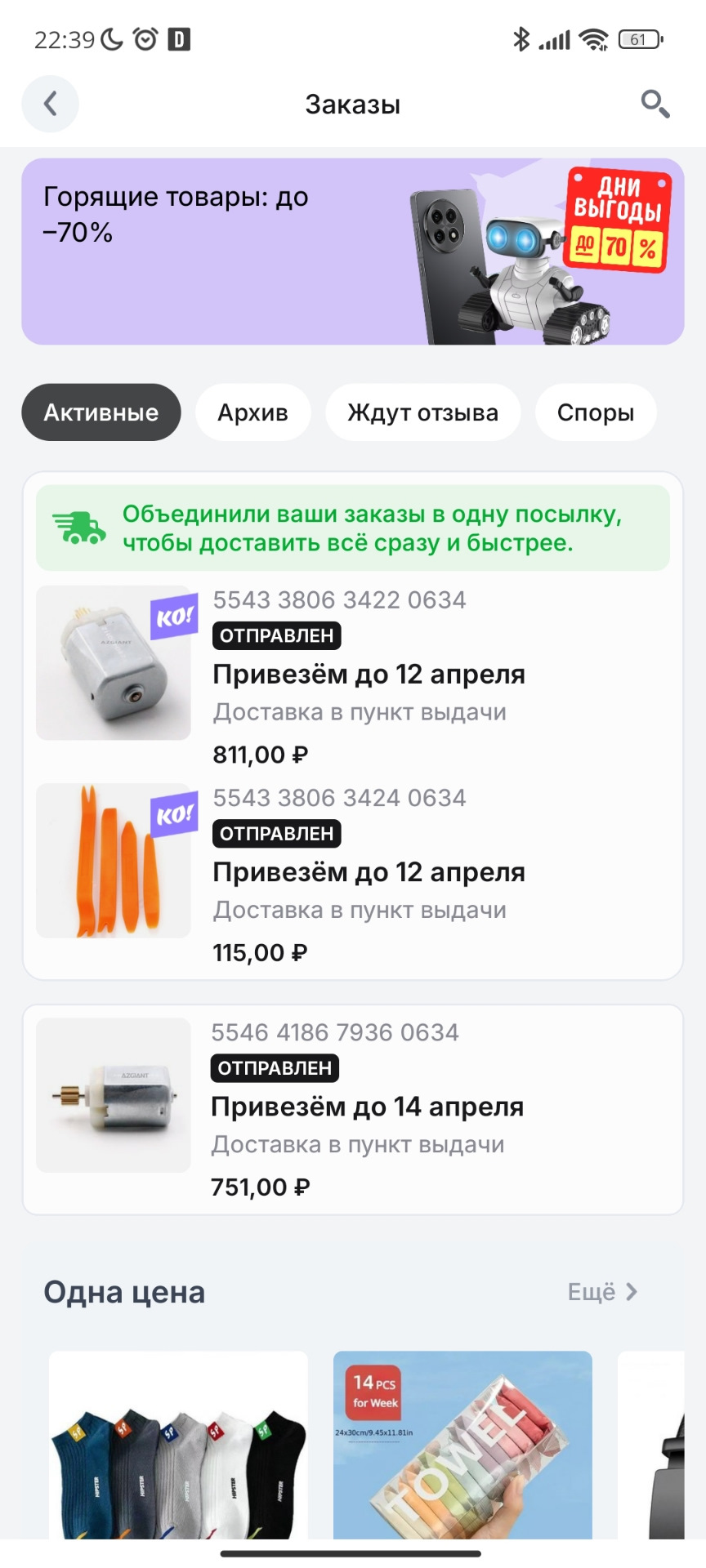Go back from the Заказы screen

click(50, 104)
